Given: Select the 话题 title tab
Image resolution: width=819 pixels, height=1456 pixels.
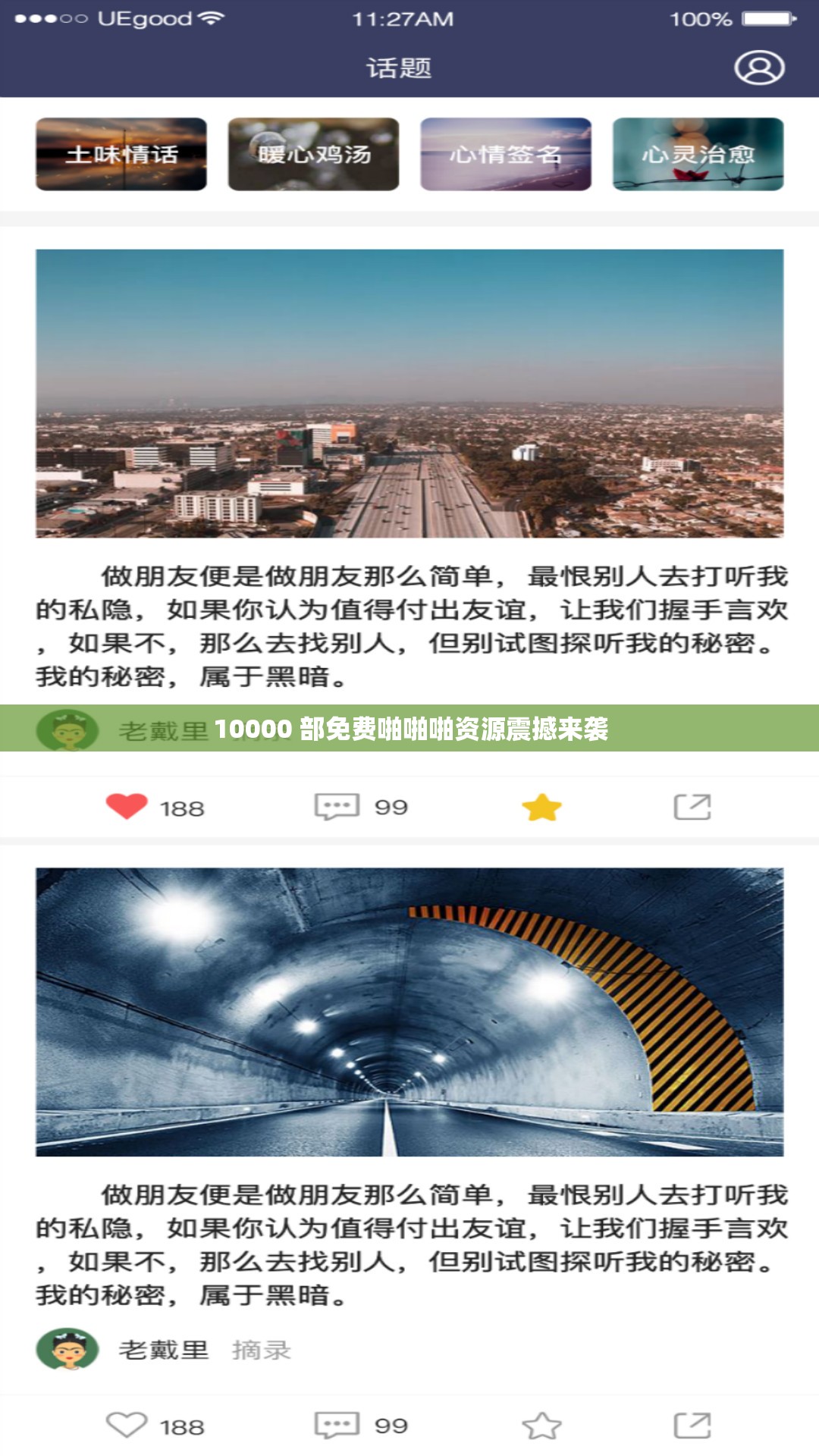Looking at the screenshot, I should (x=400, y=68).
